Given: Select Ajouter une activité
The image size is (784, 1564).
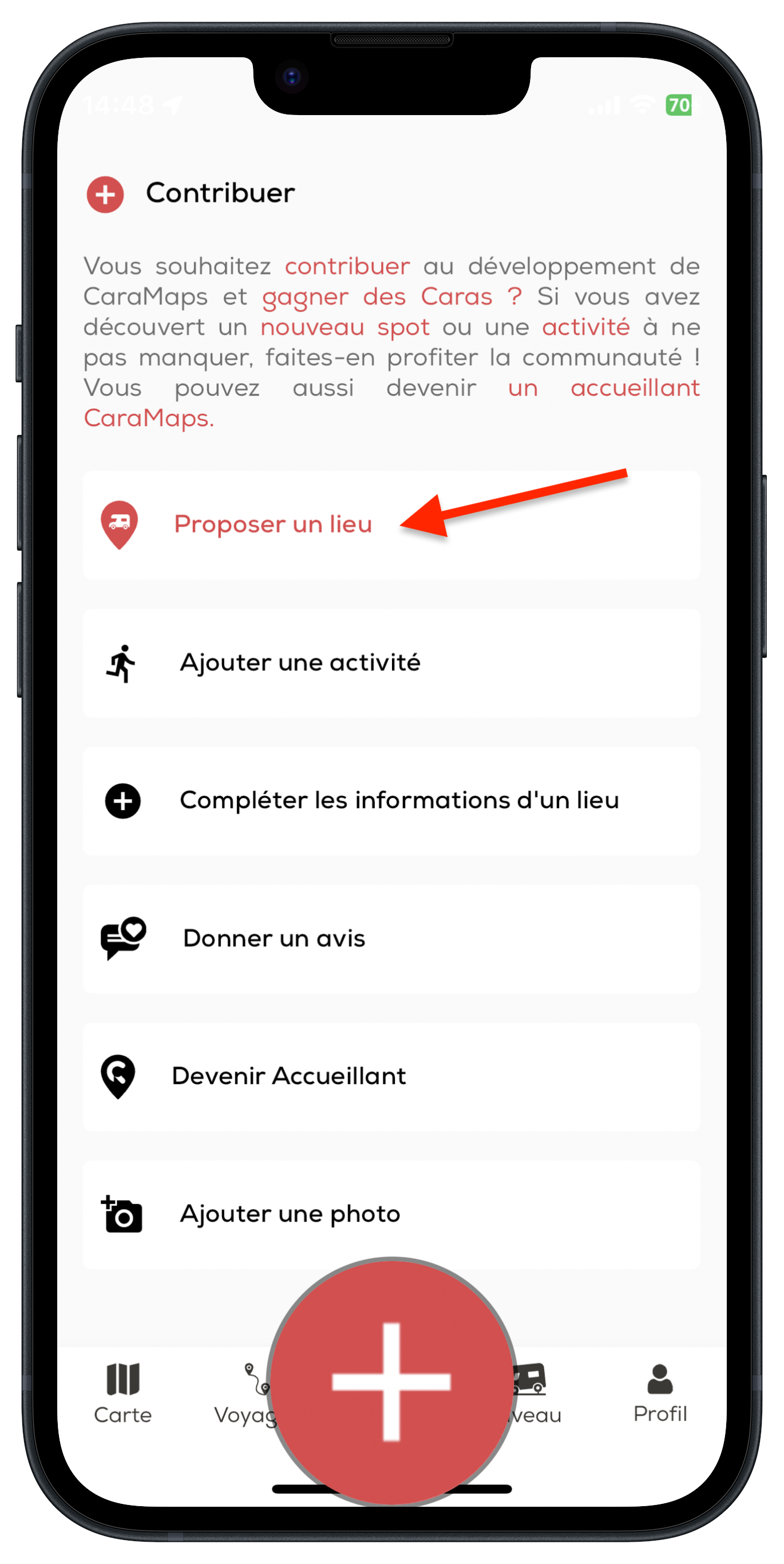Looking at the screenshot, I should tap(300, 663).
